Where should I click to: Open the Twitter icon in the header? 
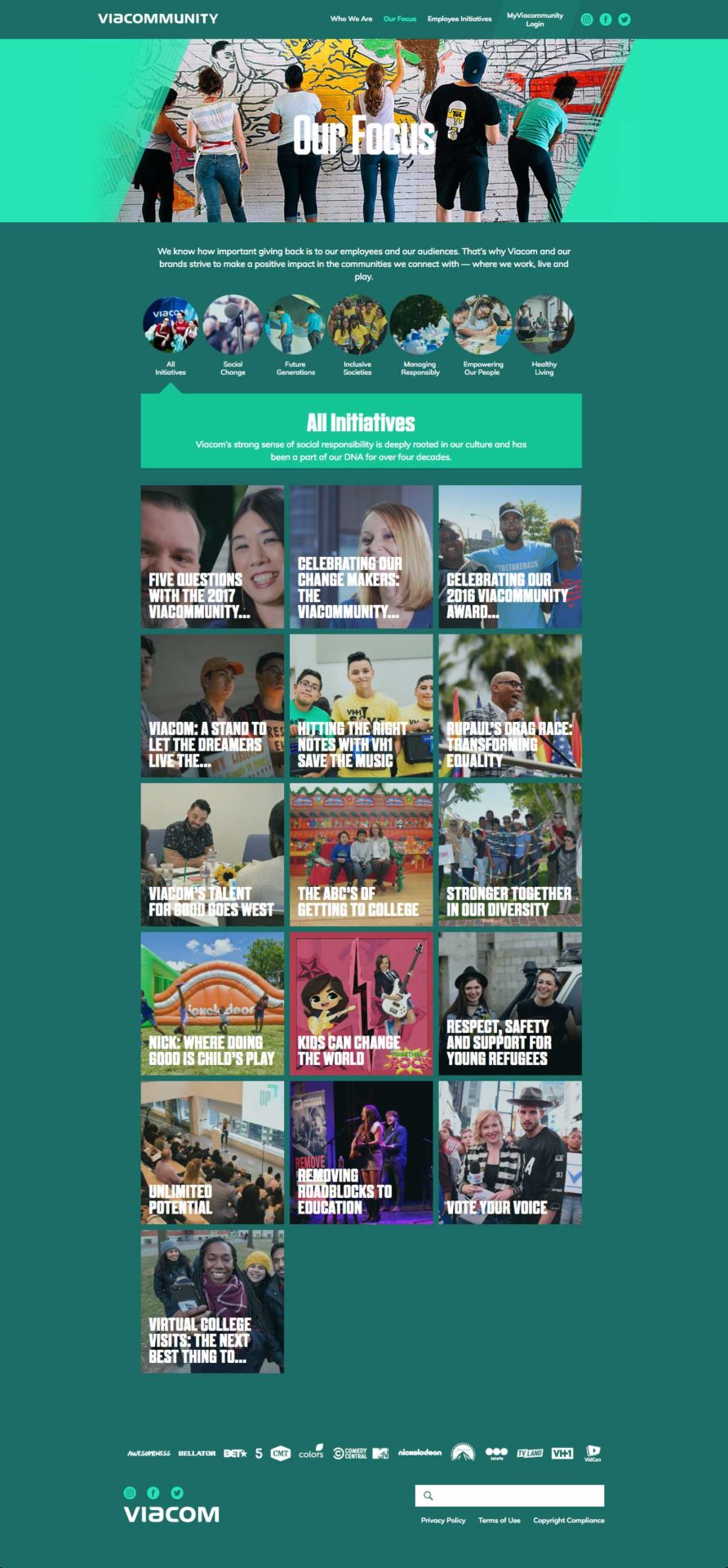624,20
